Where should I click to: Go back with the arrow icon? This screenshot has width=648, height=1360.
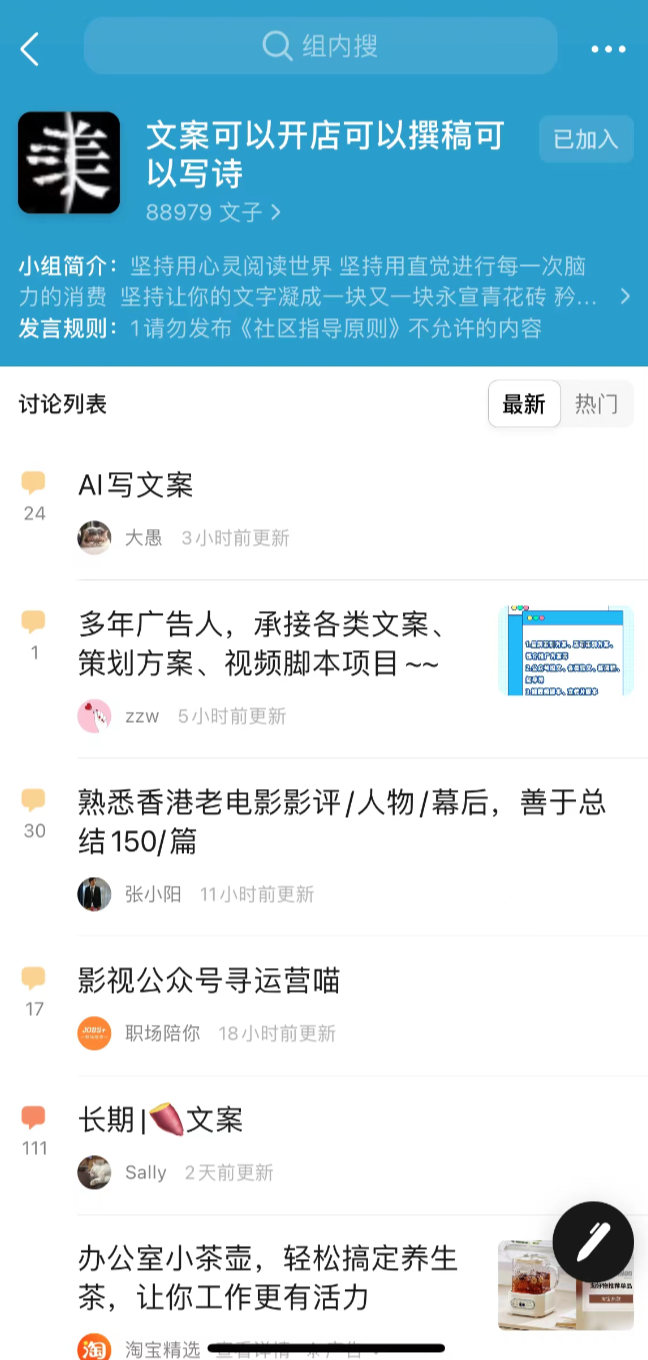pyautogui.click(x=30, y=48)
